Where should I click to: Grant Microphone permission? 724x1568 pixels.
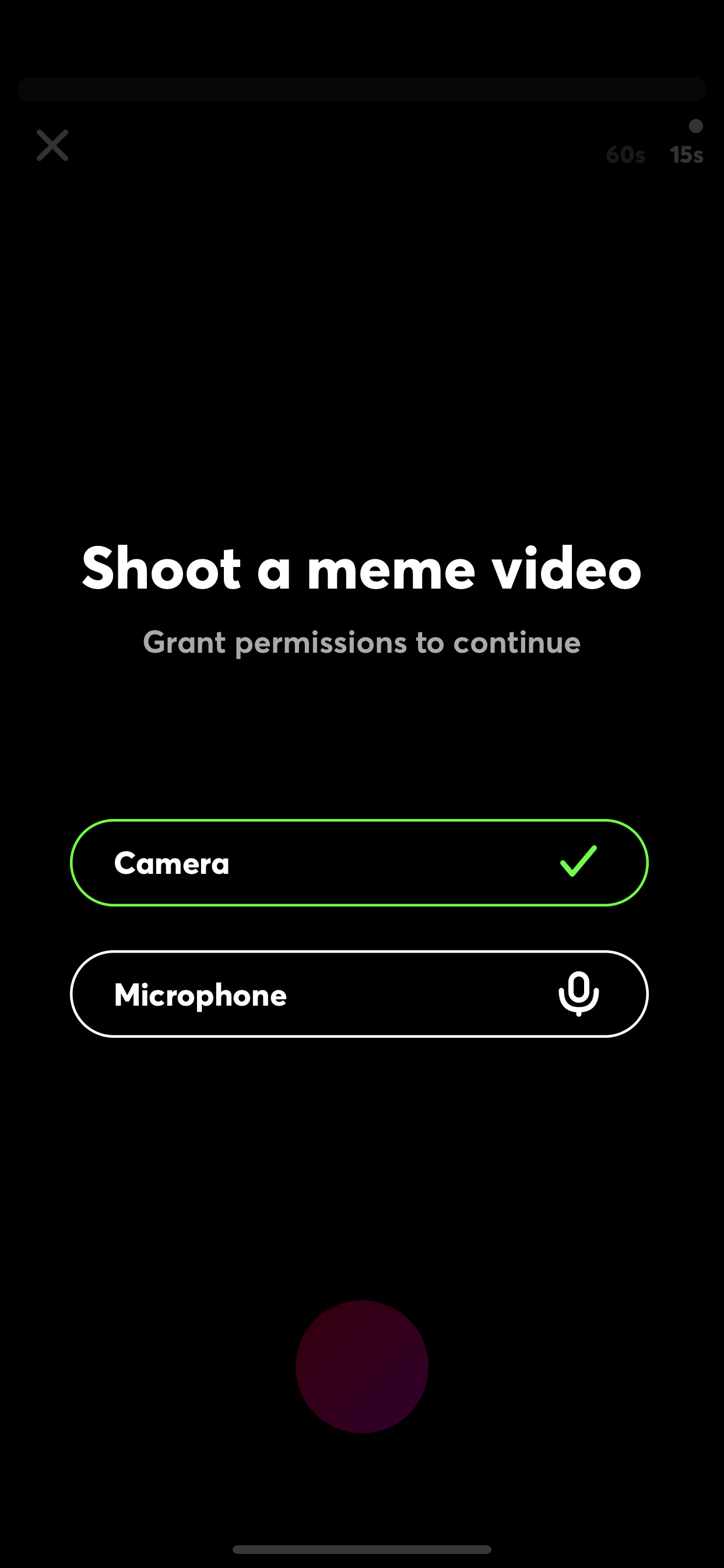click(x=359, y=994)
